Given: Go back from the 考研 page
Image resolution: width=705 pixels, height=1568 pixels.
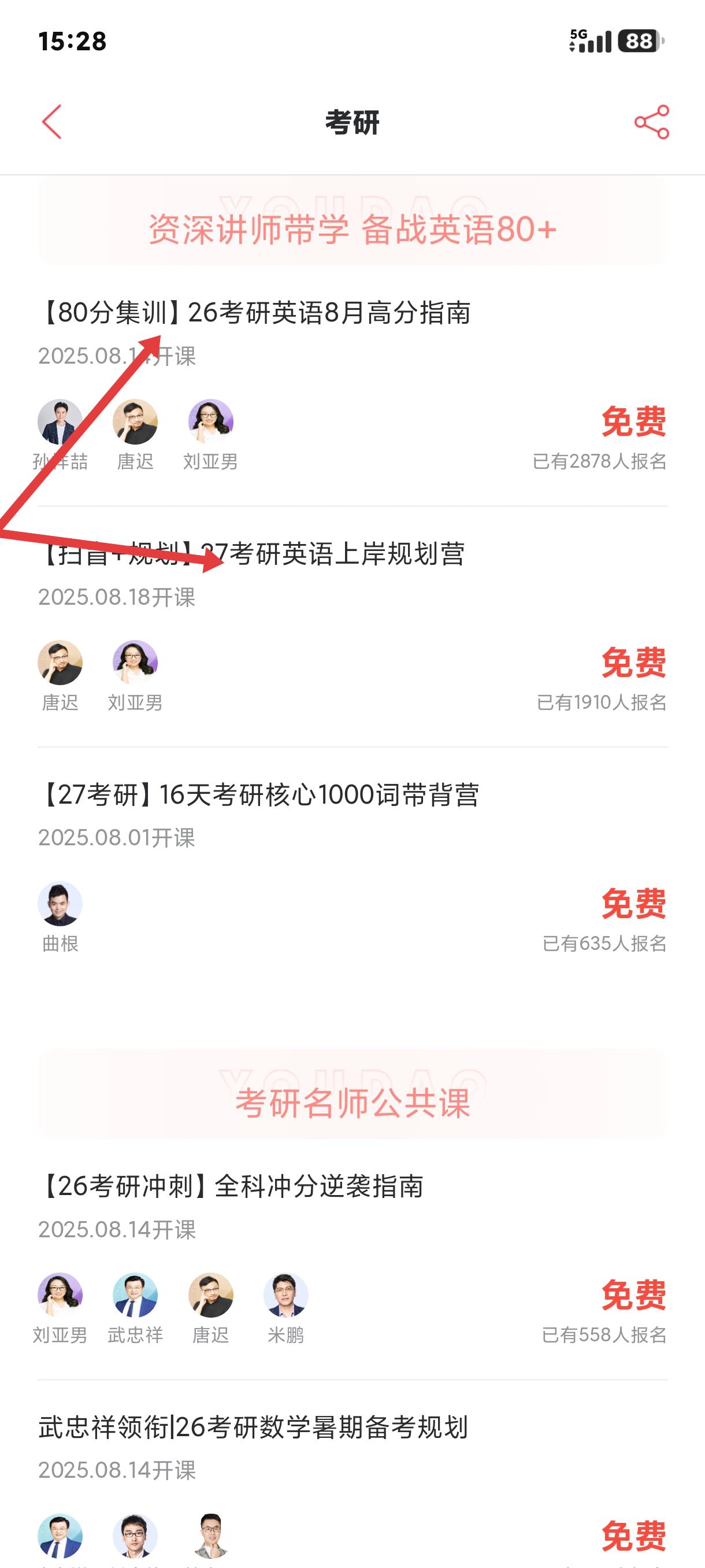Looking at the screenshot, I should coord(53,122).
